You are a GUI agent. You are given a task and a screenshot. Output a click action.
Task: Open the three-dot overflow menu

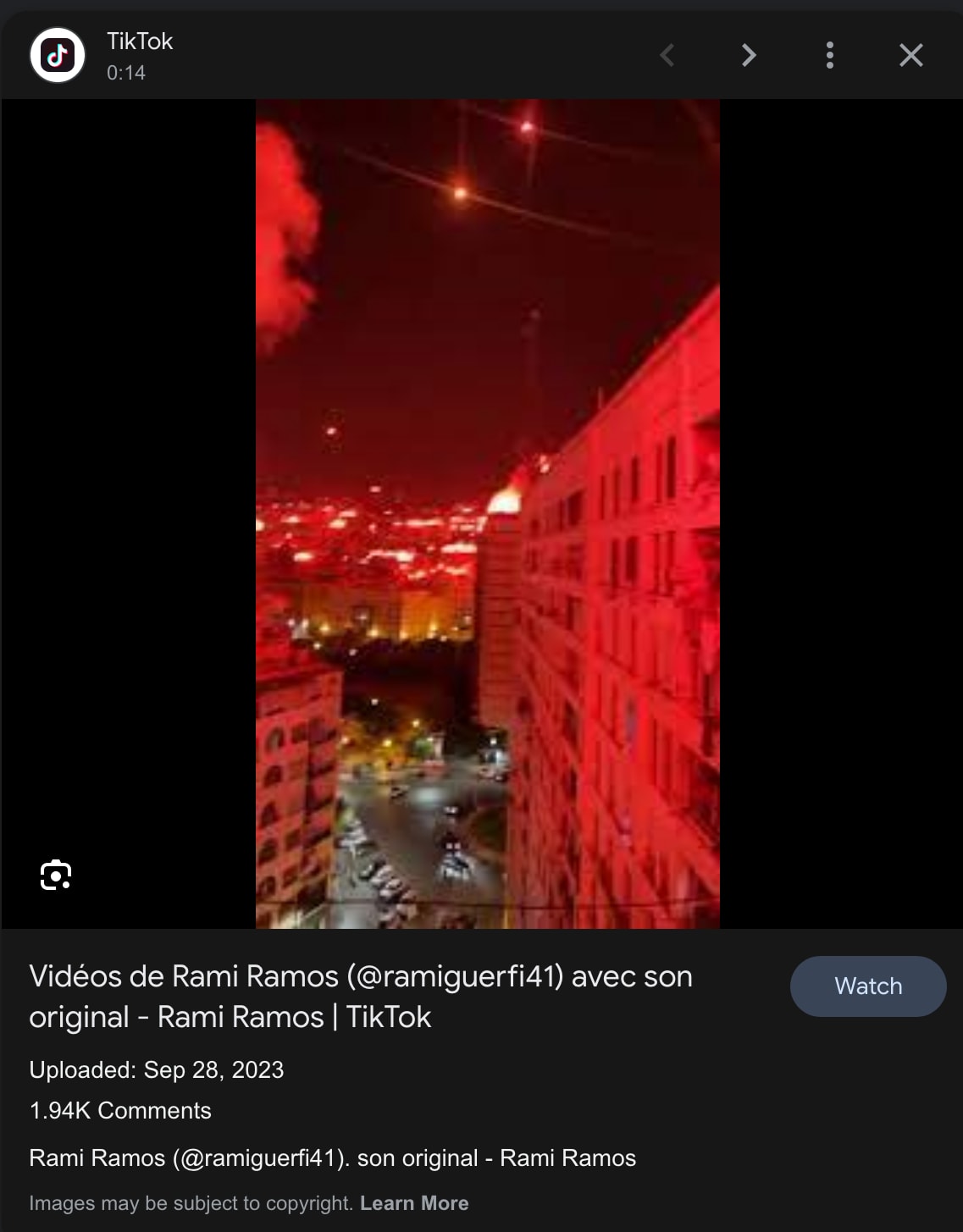(829, 56)
